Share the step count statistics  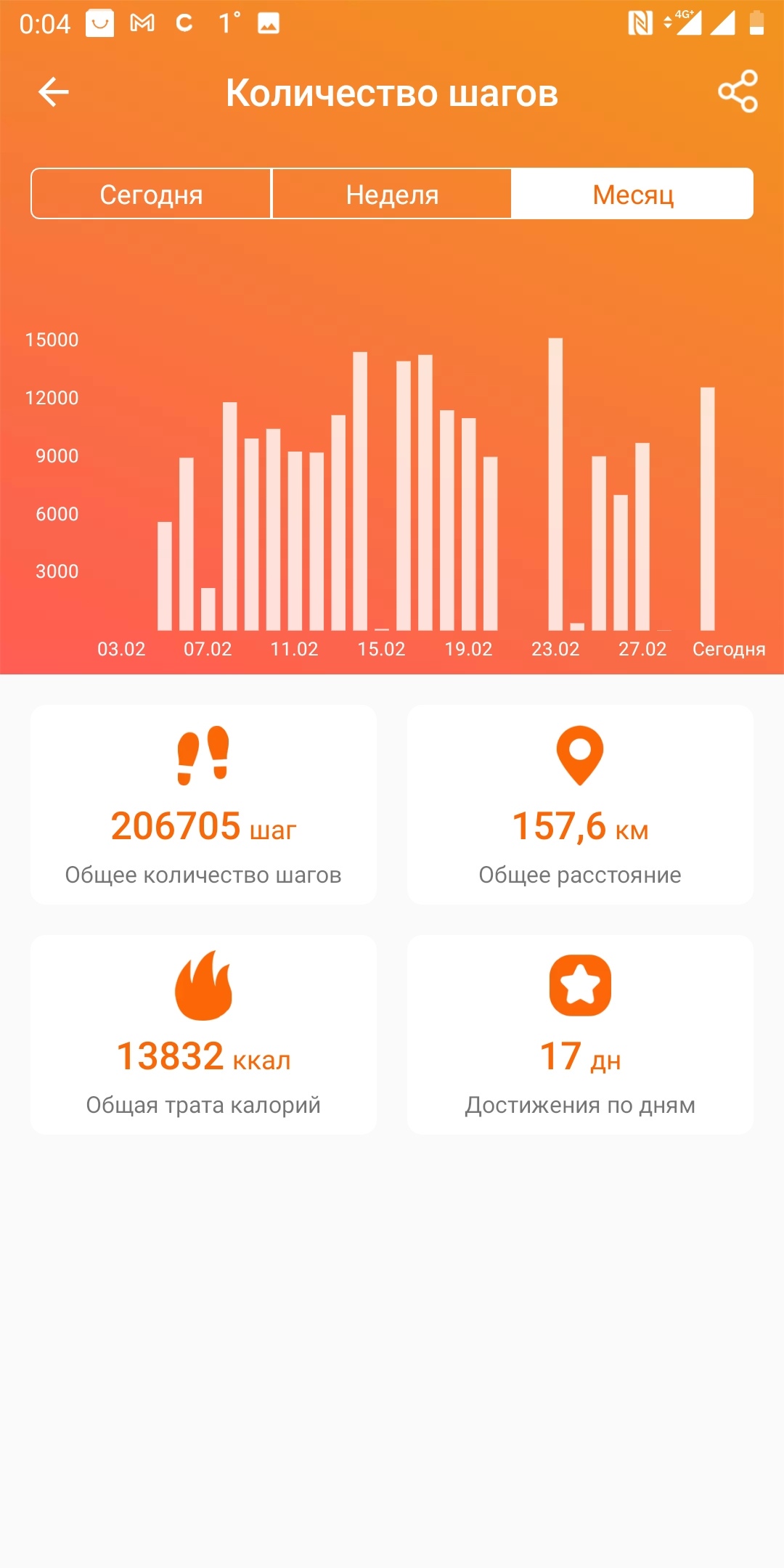pyautogui.click(x=738, y=91)
